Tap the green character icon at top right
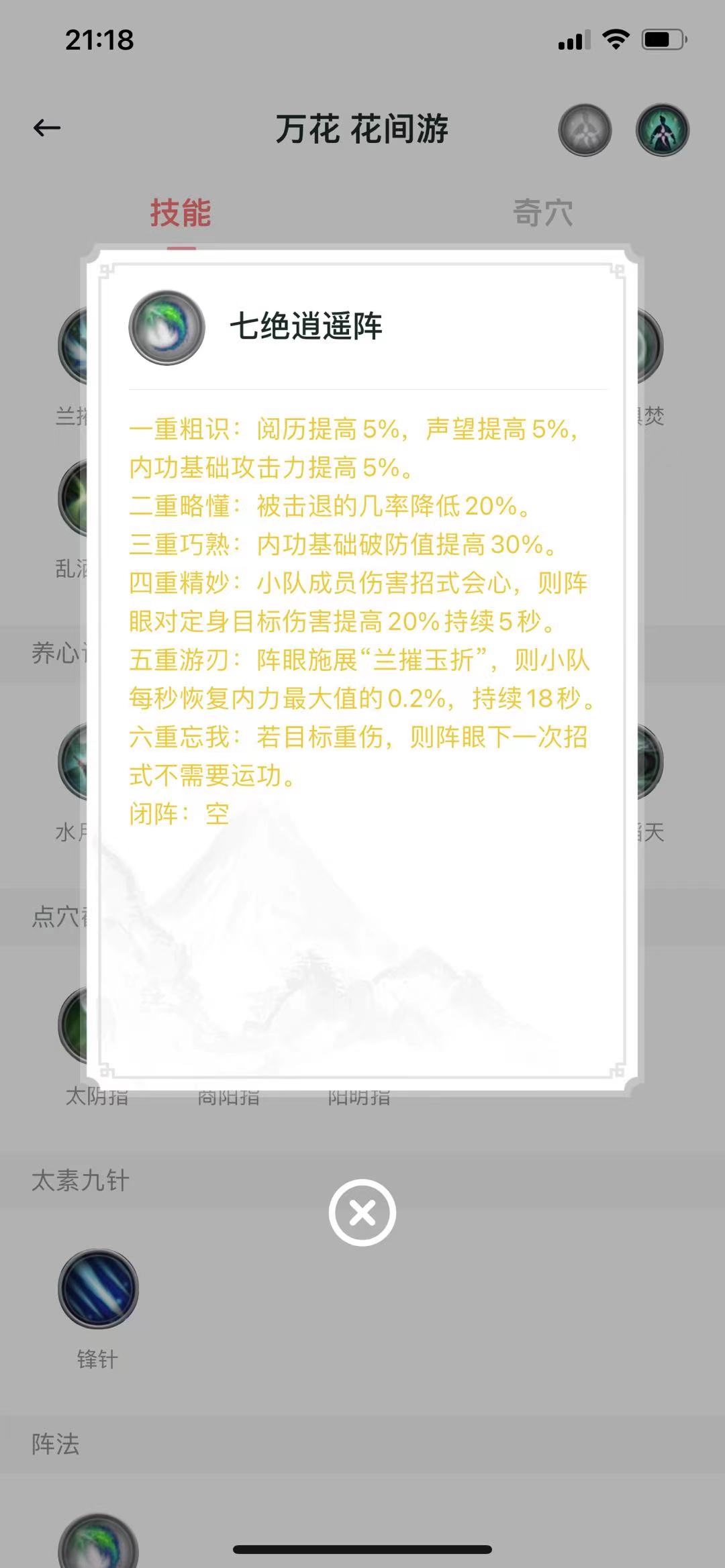The width and height of the screenshot is (725, 1568). (662, 129)
